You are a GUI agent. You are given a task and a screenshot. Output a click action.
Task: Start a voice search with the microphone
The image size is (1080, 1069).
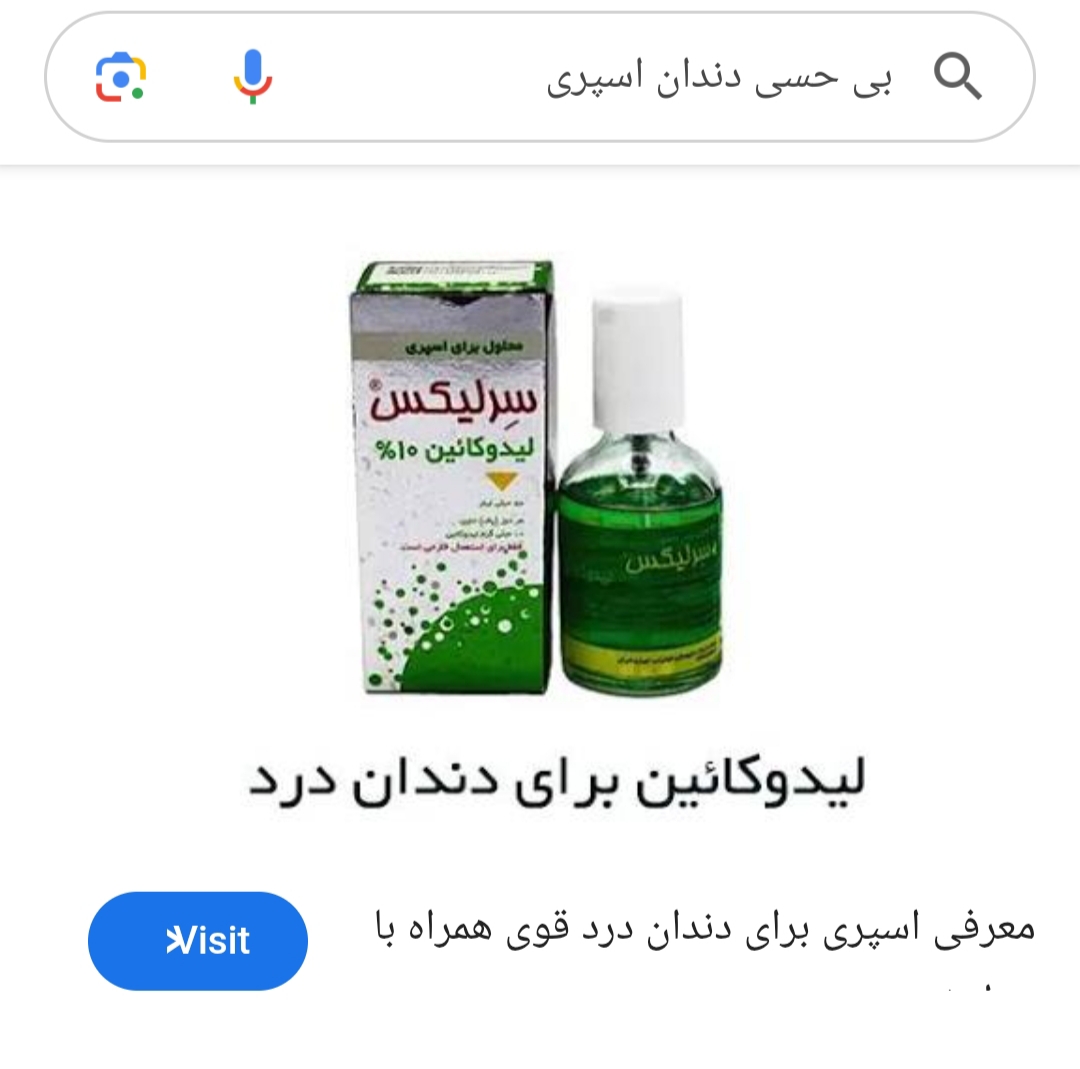pyautogui.click(x=253, y=77)
